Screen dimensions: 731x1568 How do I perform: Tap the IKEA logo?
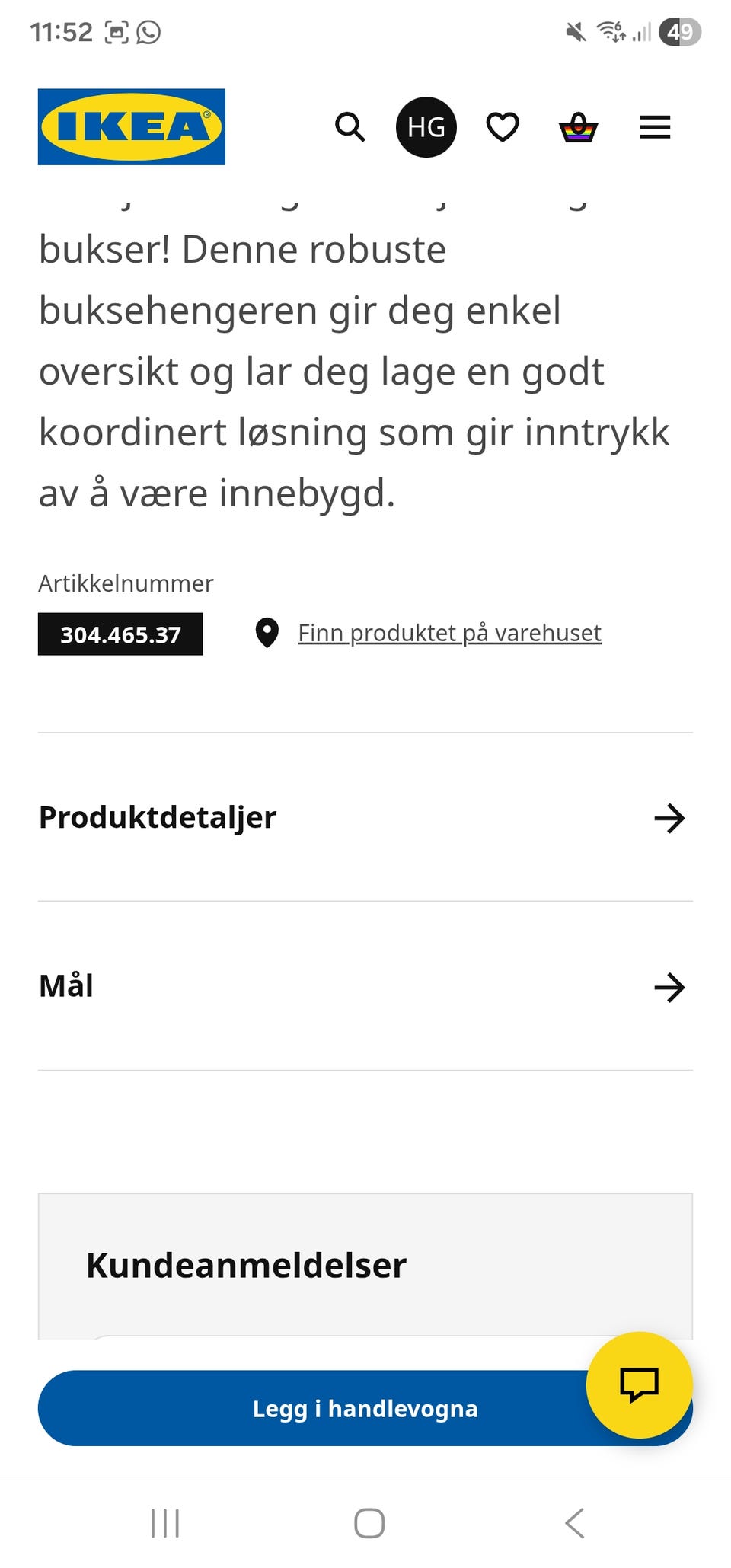[131, 126]
